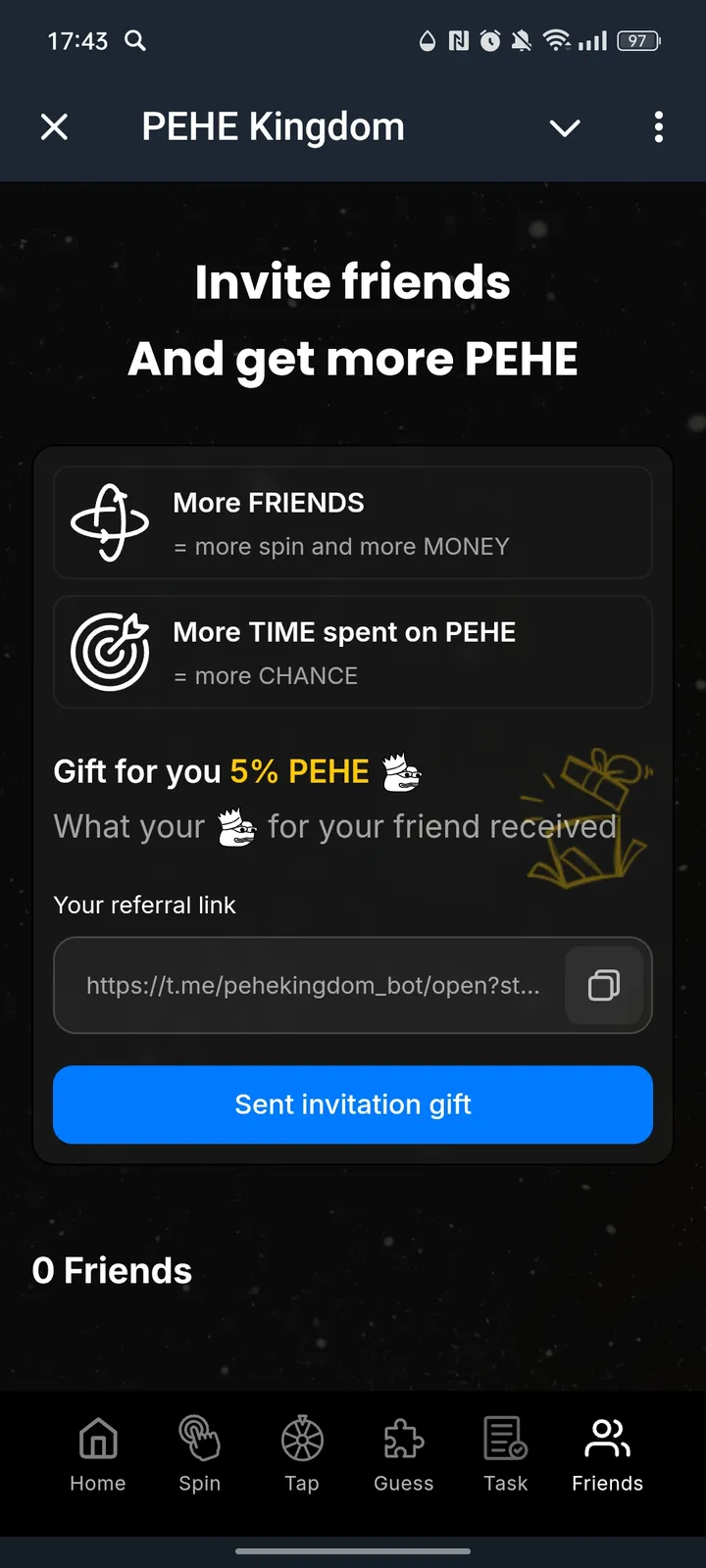Select the Guess puzzle icon

click(403, 1439)
